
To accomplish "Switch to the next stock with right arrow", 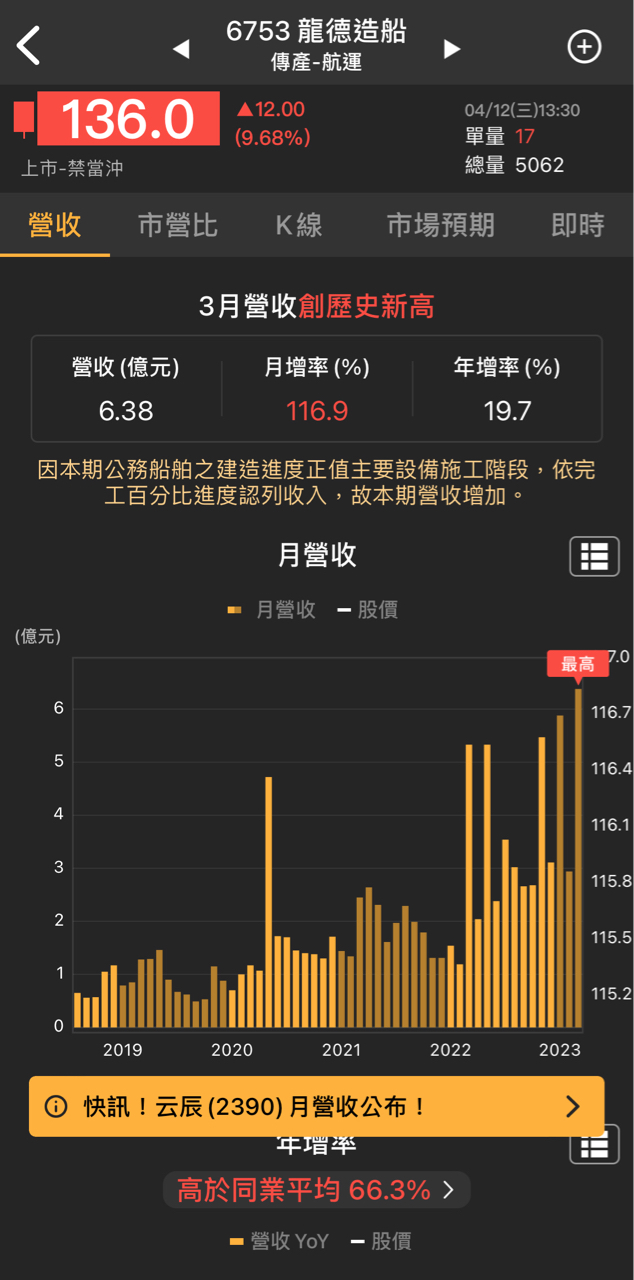I will coord(452,49).
